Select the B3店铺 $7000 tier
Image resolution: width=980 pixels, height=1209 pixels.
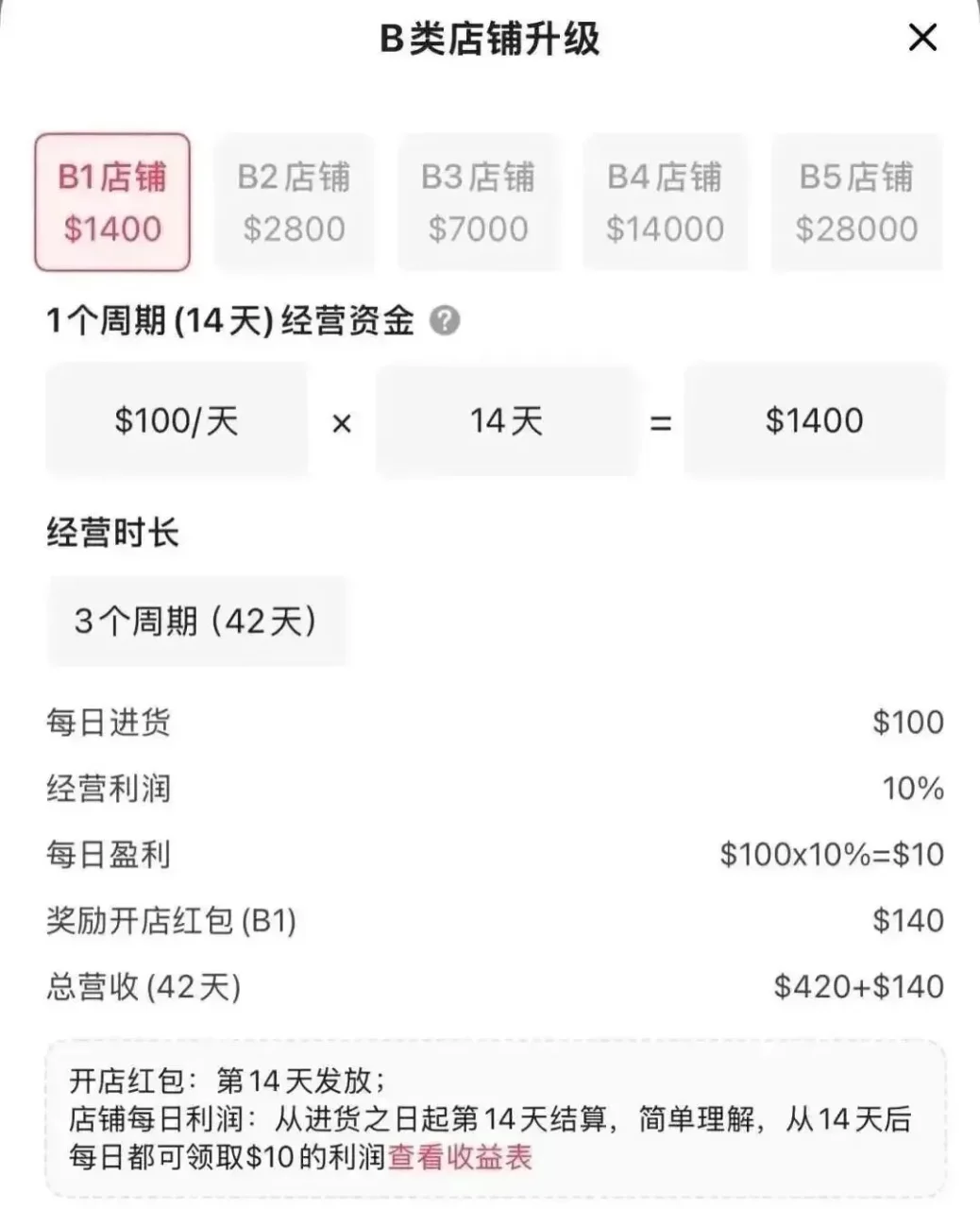[479, 202]
